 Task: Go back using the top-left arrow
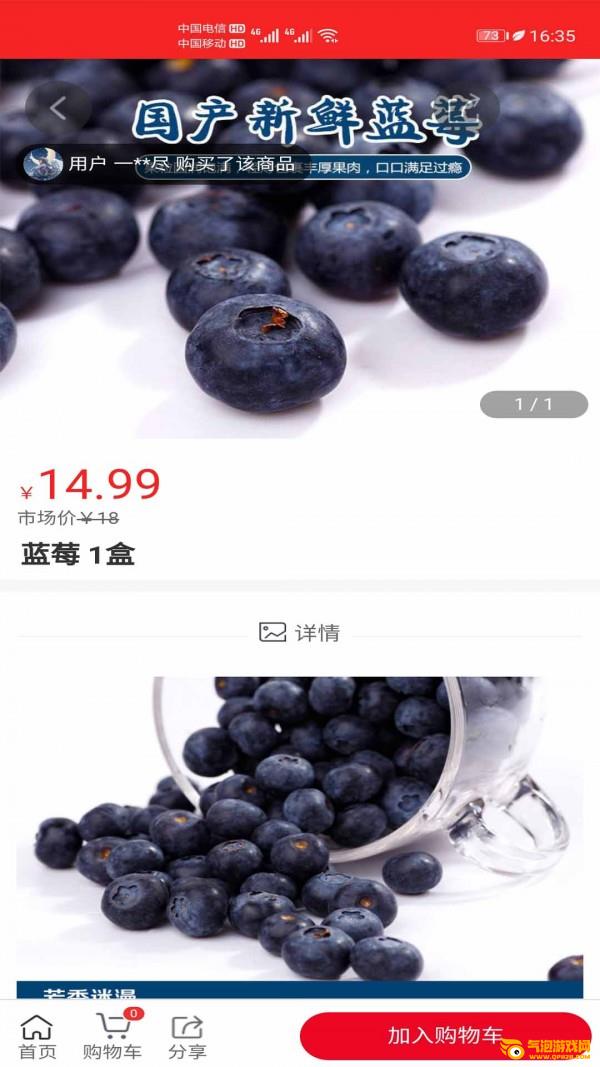(x=58, y=109)
